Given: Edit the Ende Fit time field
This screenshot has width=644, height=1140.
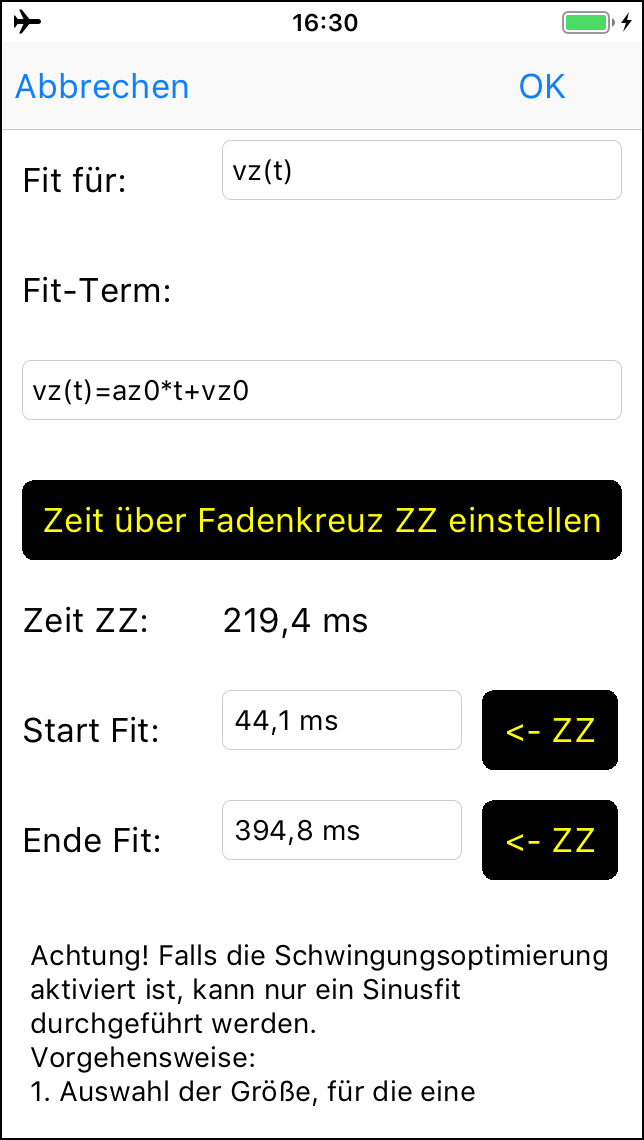Looking at the screenshot, I should click(342, 830).
